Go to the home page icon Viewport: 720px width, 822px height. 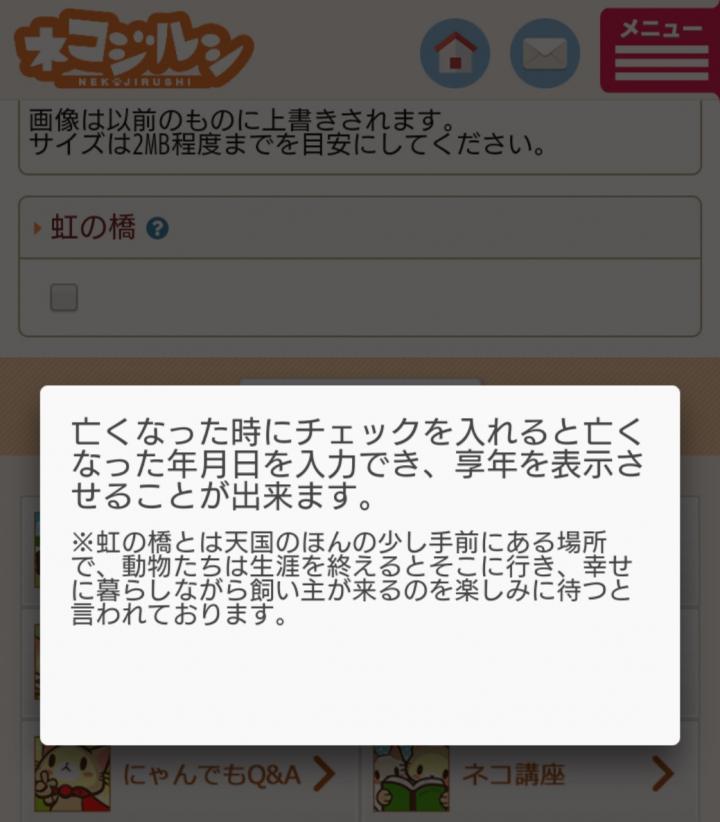[x=455, y=53]
